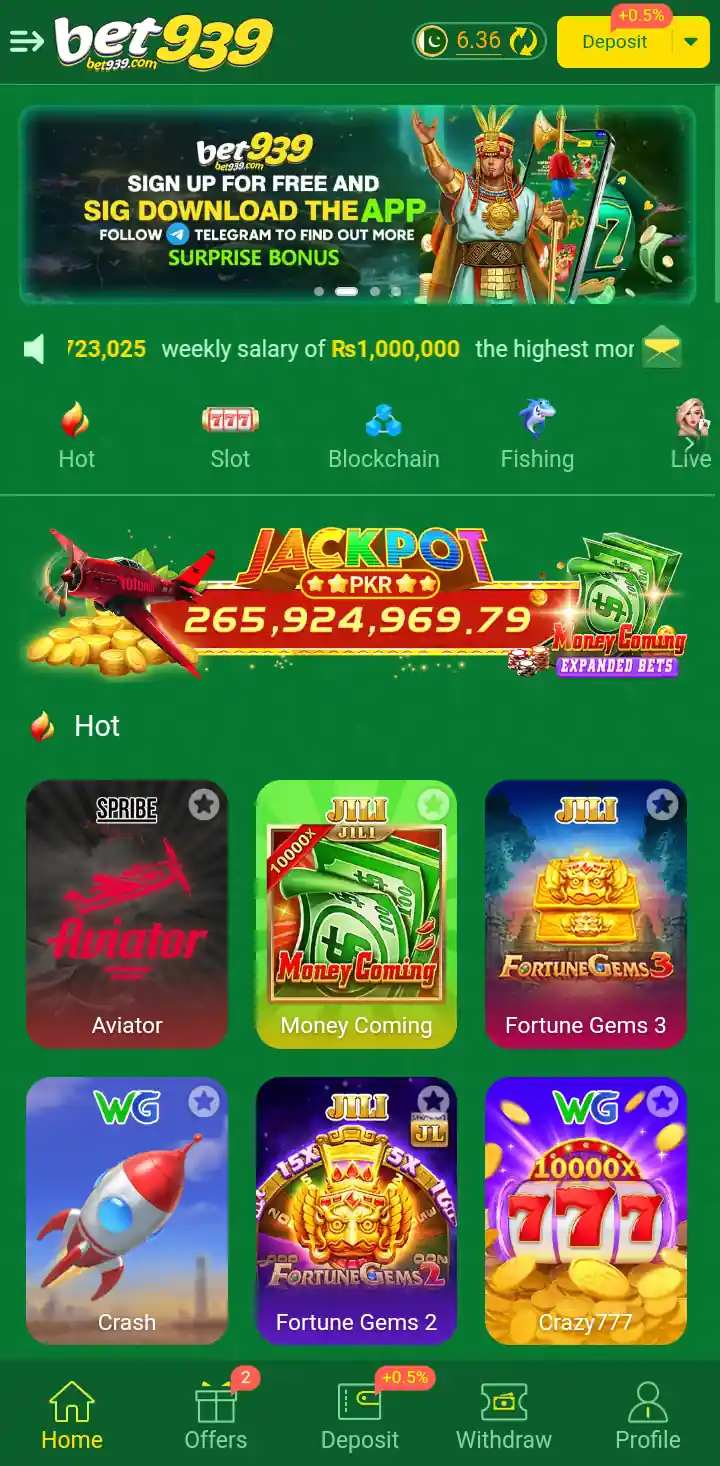The width and height of the screenshot is (720, 1466).
Task: Show Fishing games
Action: tap(537, 436)
